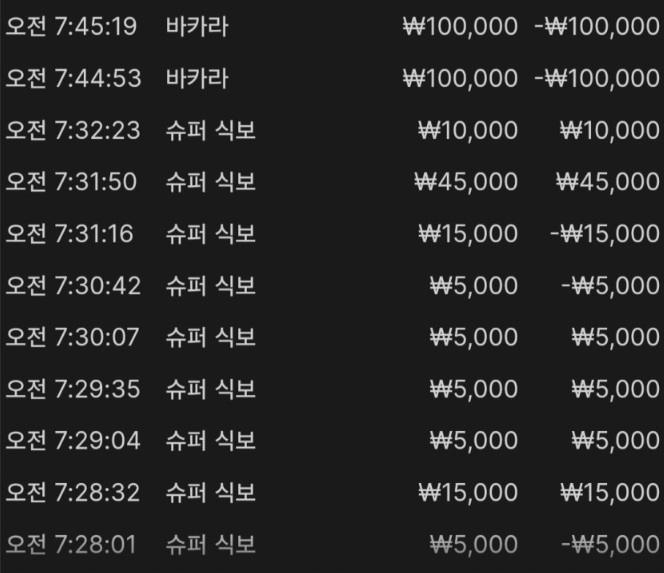Open the 7:28:32 슈퍼 식보 ₩15,000 record

[330, 493]
